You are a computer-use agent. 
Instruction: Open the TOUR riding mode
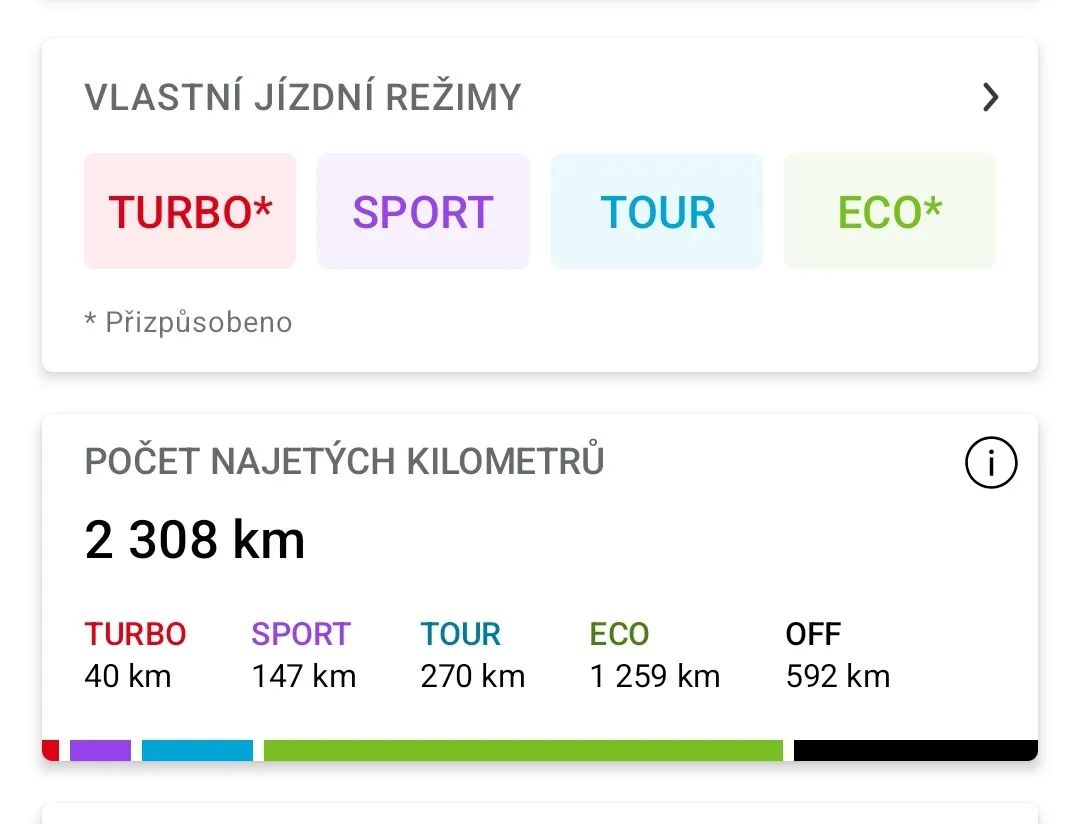pyautogui.click(x=657, y=212)
